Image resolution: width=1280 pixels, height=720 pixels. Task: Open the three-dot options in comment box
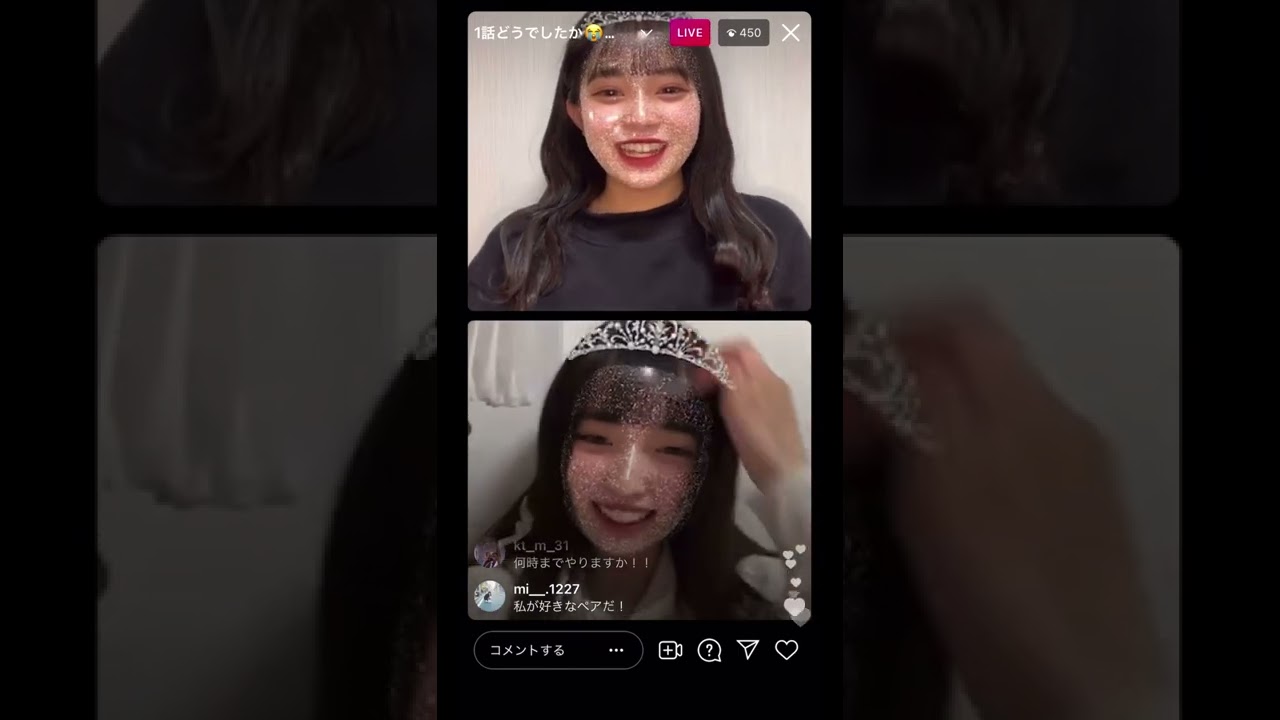(x=616, y=650)
